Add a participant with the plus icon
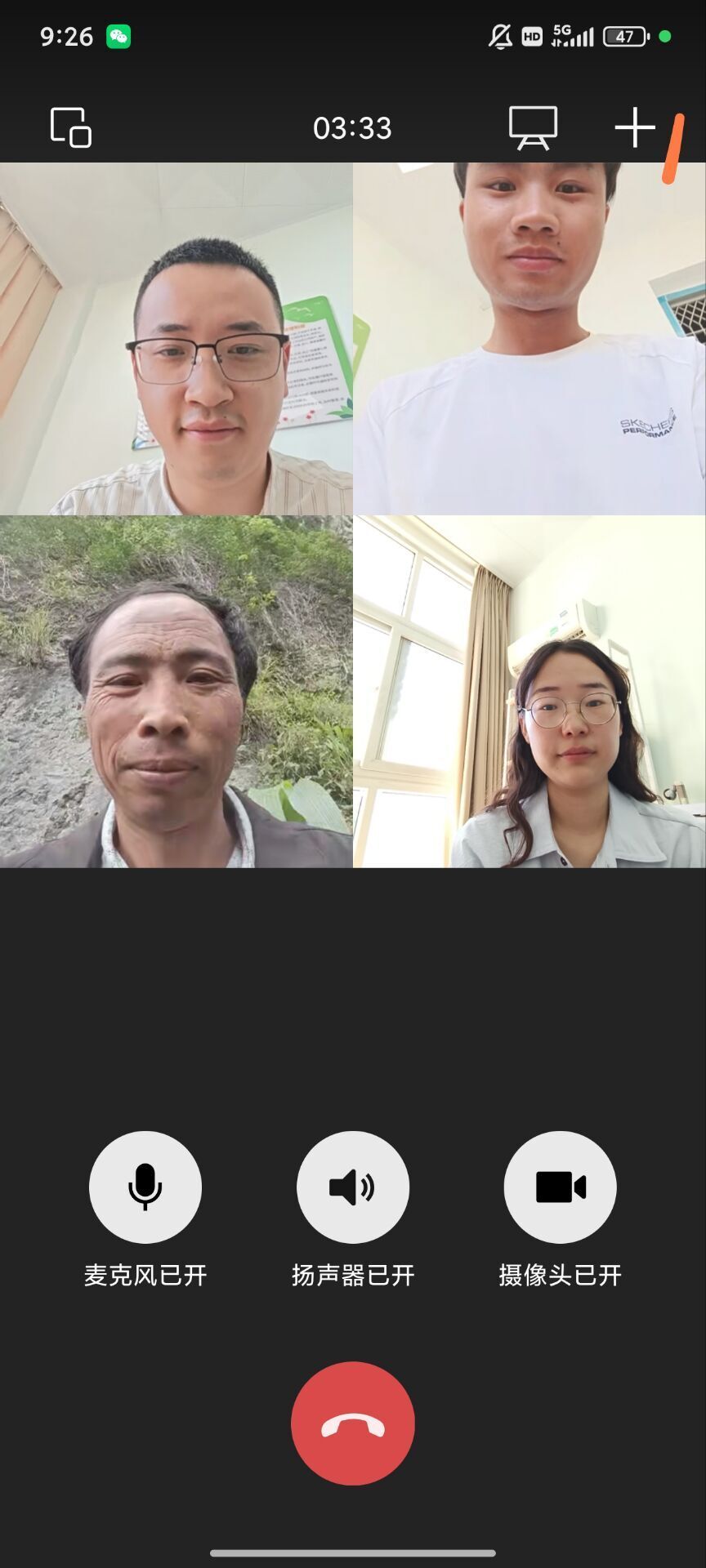Screen dimensions: 706x1568 pos(635,127)
